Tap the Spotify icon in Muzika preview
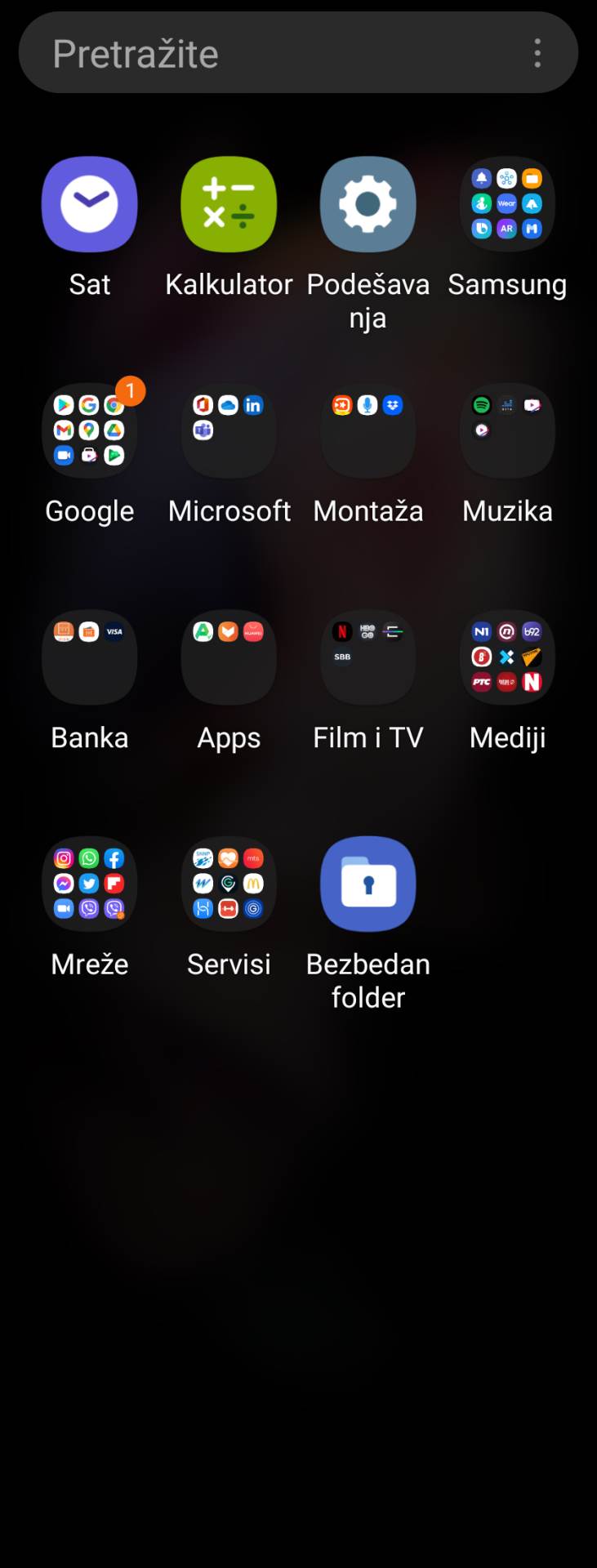Image resolution: width=597 pixels, height=1568 pixels. point(482,405)
